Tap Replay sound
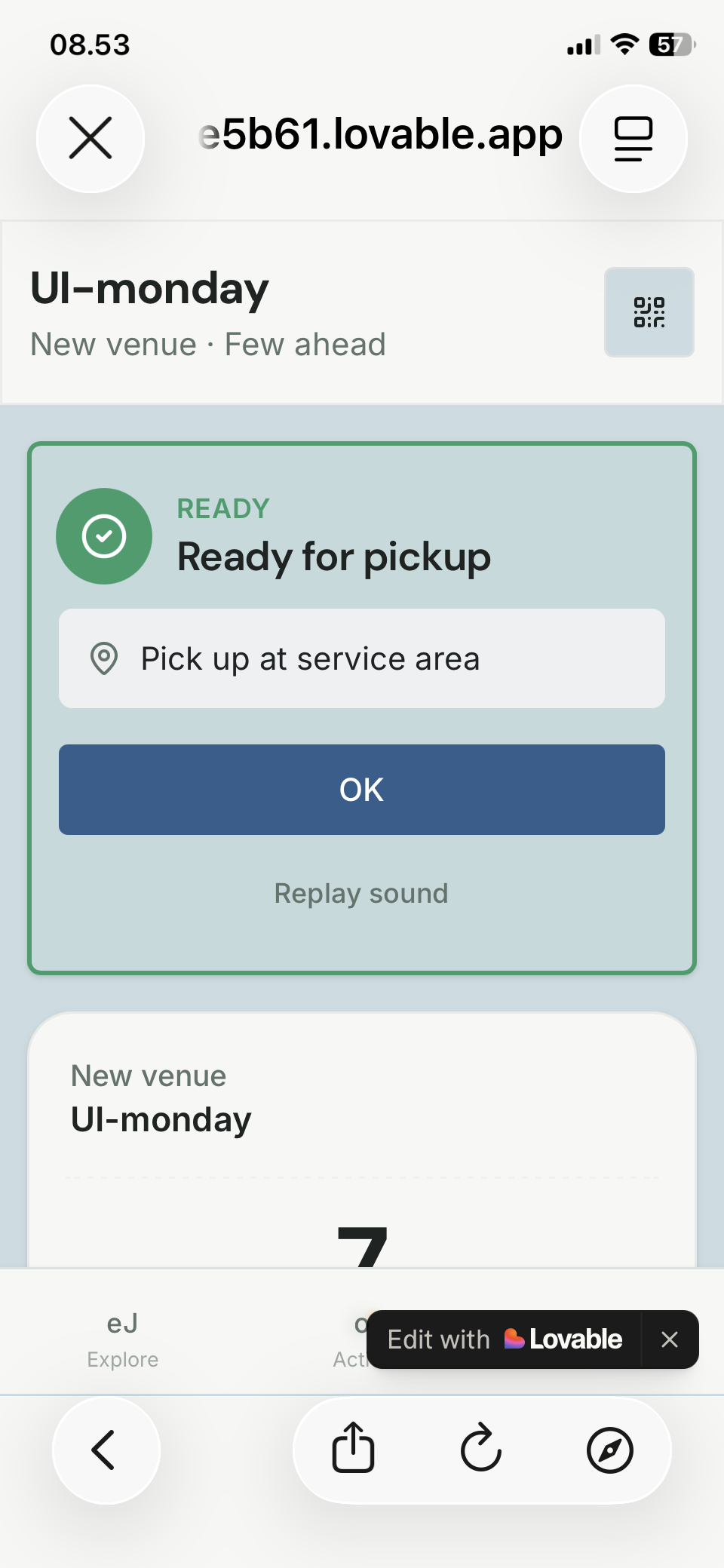 [361, 893]
